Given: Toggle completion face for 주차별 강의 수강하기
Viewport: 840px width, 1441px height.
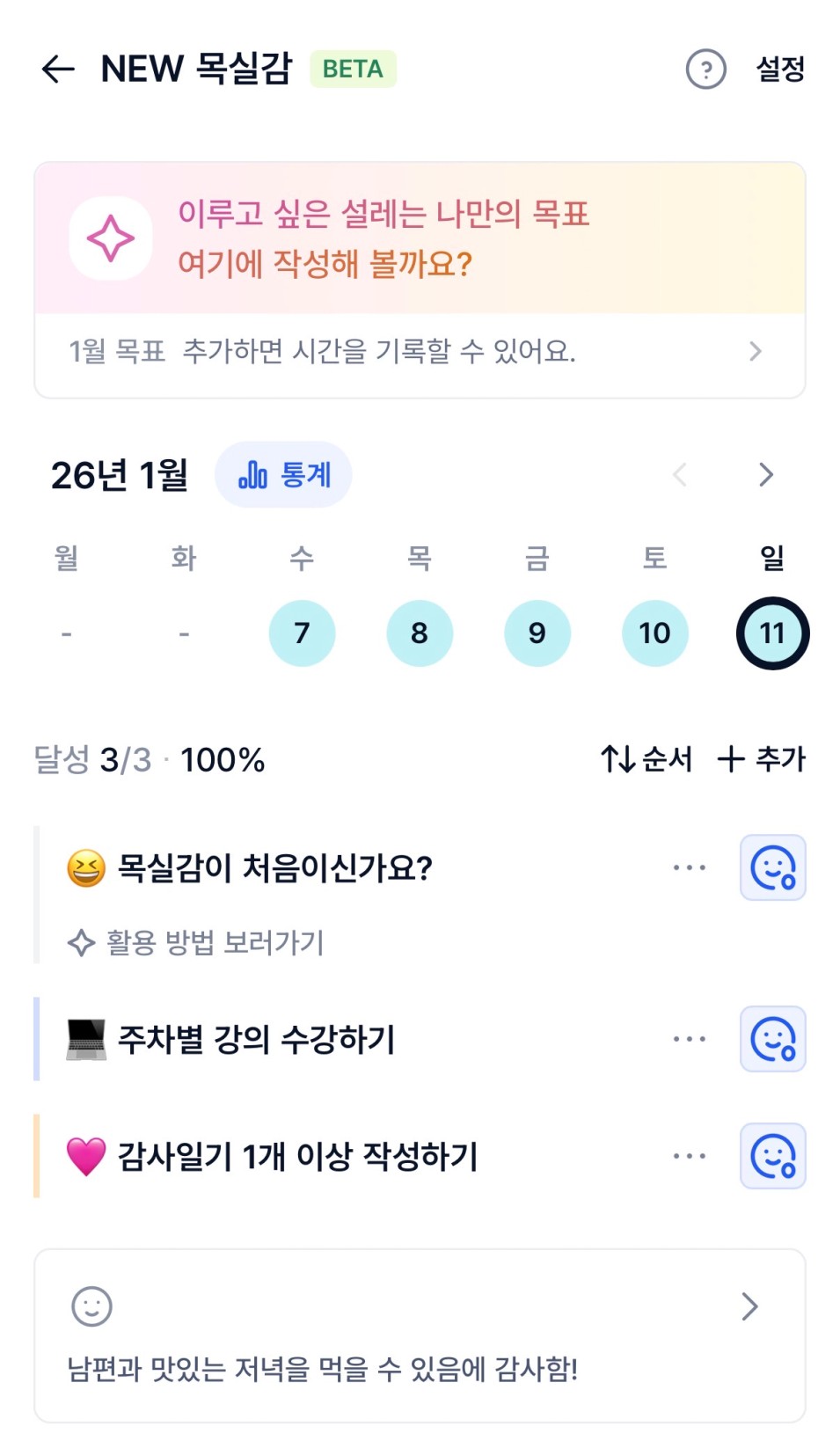Looking at the screenshot, I should pyautogui.click(x=772, y=1039).
